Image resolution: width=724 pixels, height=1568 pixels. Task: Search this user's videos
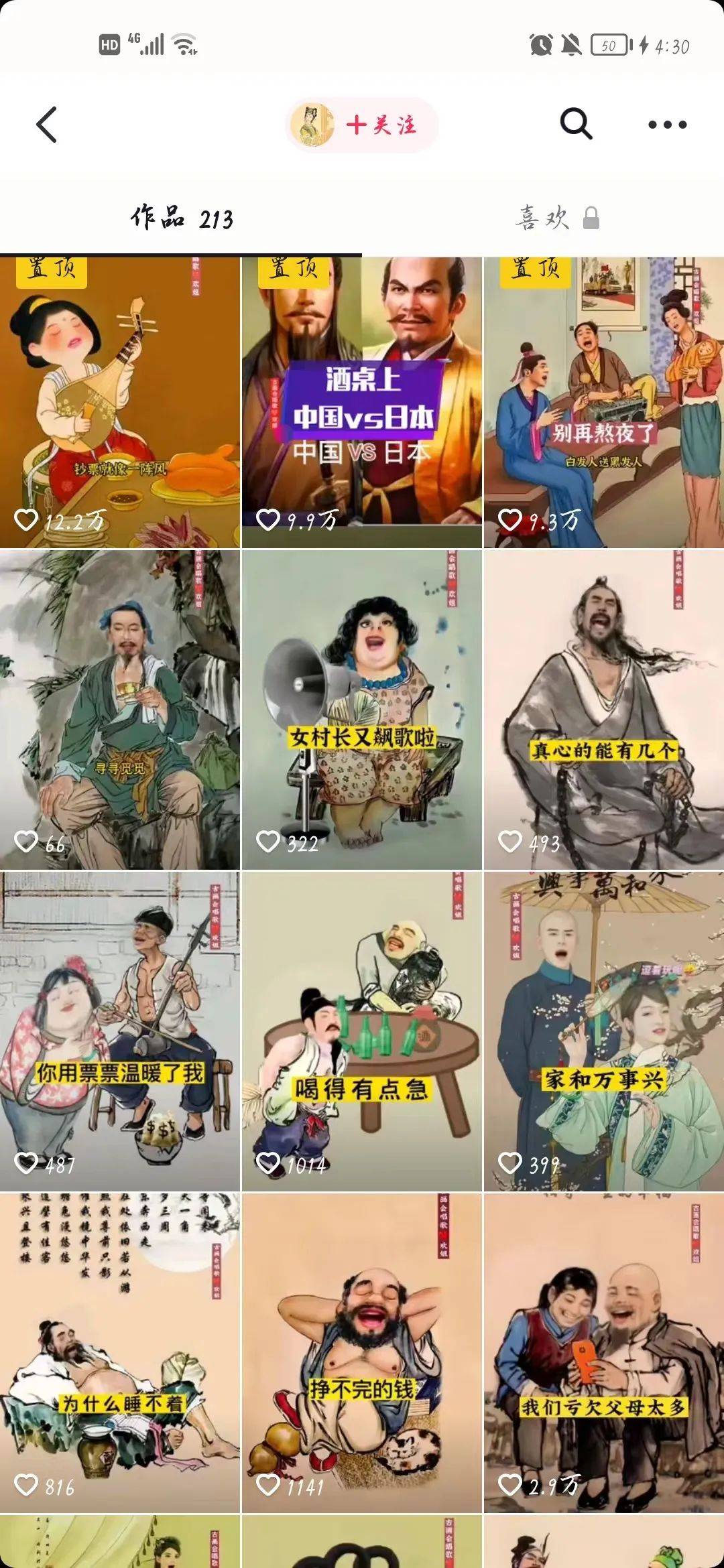(576, 124)
